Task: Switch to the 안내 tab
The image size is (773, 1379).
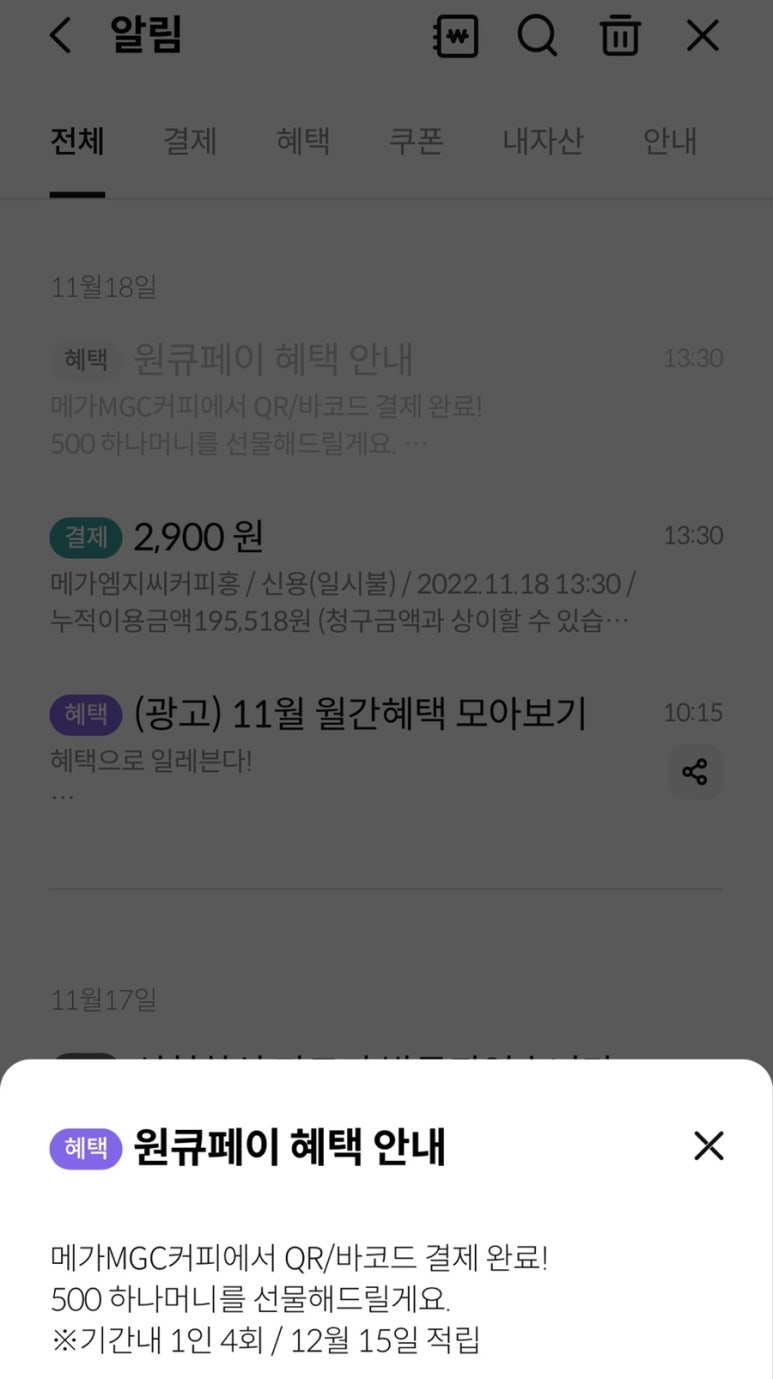Action: pyautogui.click(x=669, y=142)
